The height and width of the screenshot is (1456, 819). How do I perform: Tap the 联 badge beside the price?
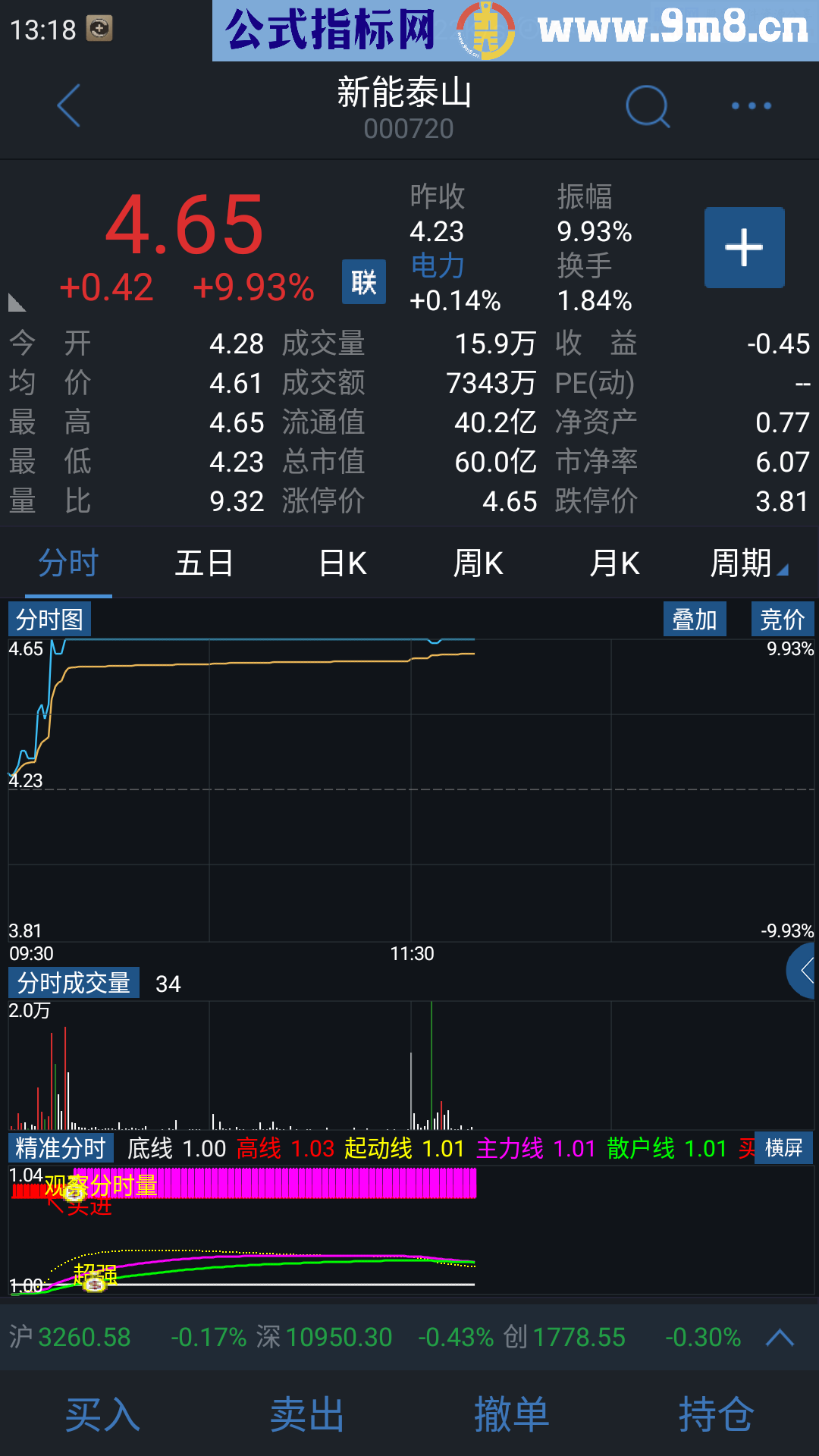(x=362, y=281)
